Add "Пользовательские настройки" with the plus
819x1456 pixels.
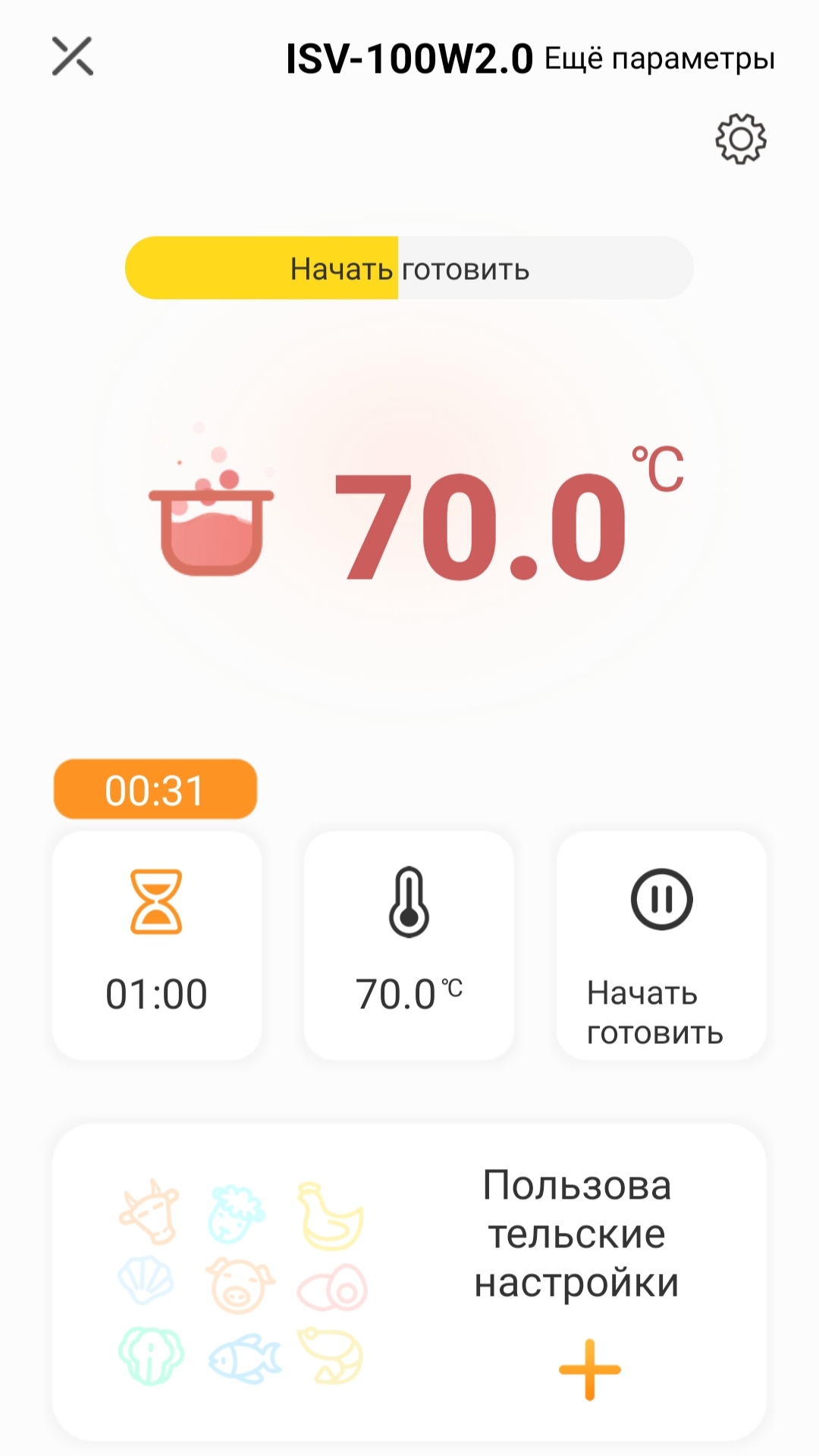click(x=589, y=1370)
